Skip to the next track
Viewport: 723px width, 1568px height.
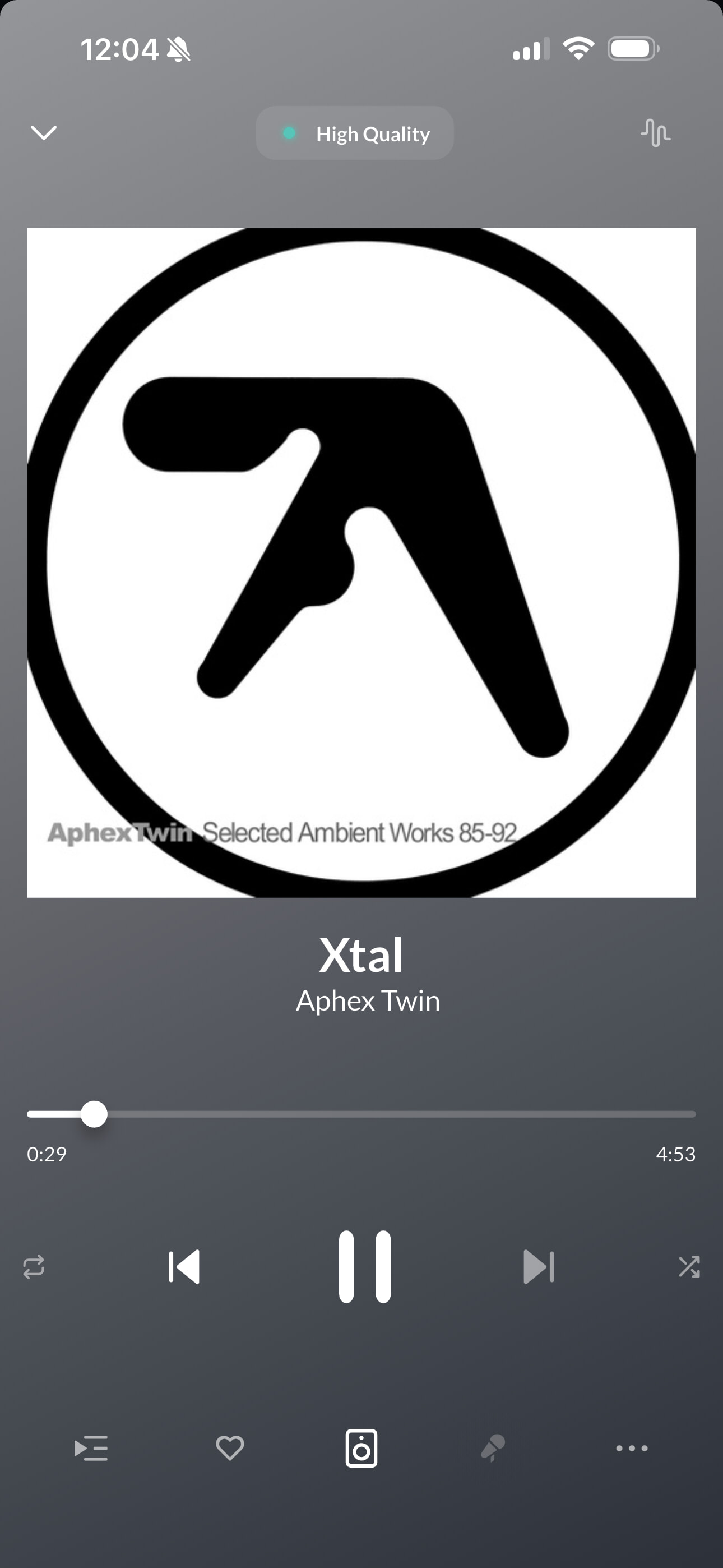tap(539, 1267)
